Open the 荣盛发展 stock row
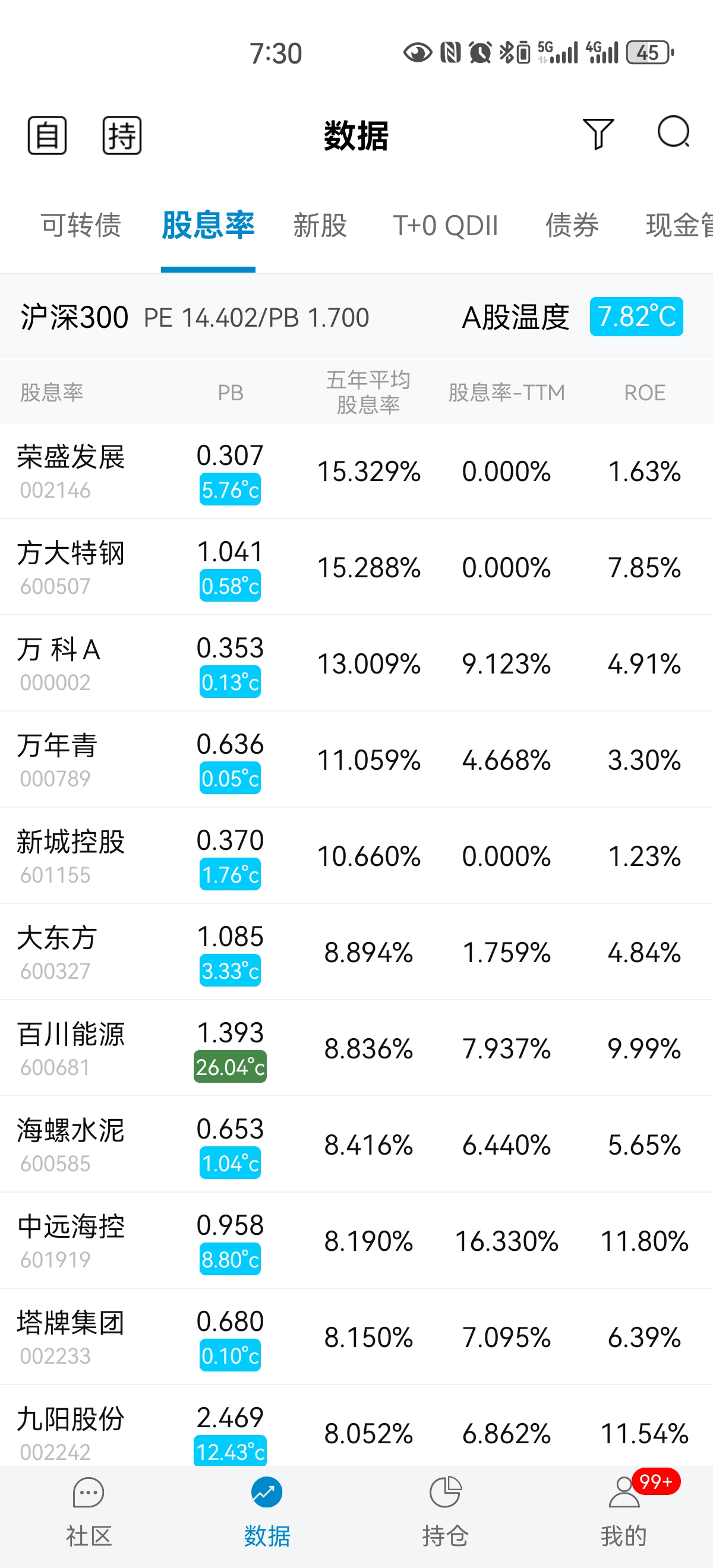713x1568 pixels. pos(71,471)
